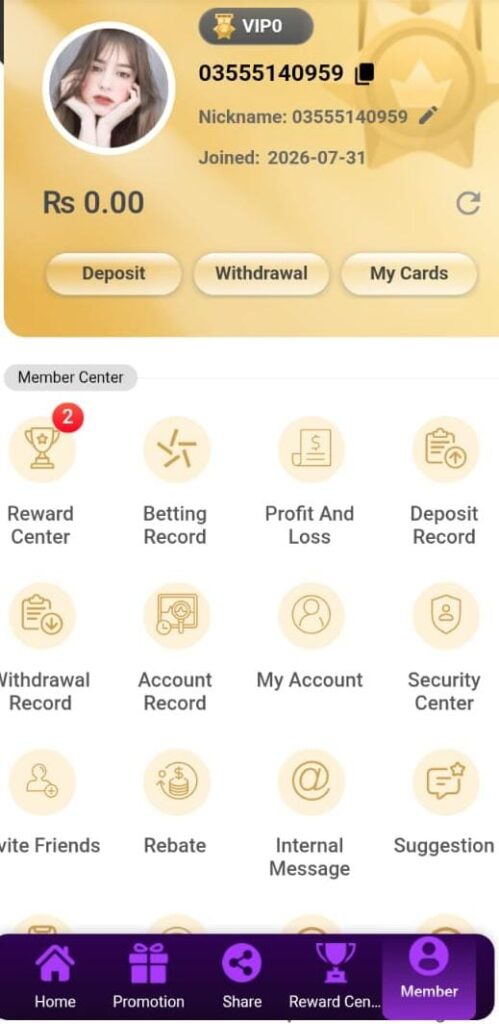Open Profit And Loss
This screenshot has width=499, height=1024.
point(310,482)
